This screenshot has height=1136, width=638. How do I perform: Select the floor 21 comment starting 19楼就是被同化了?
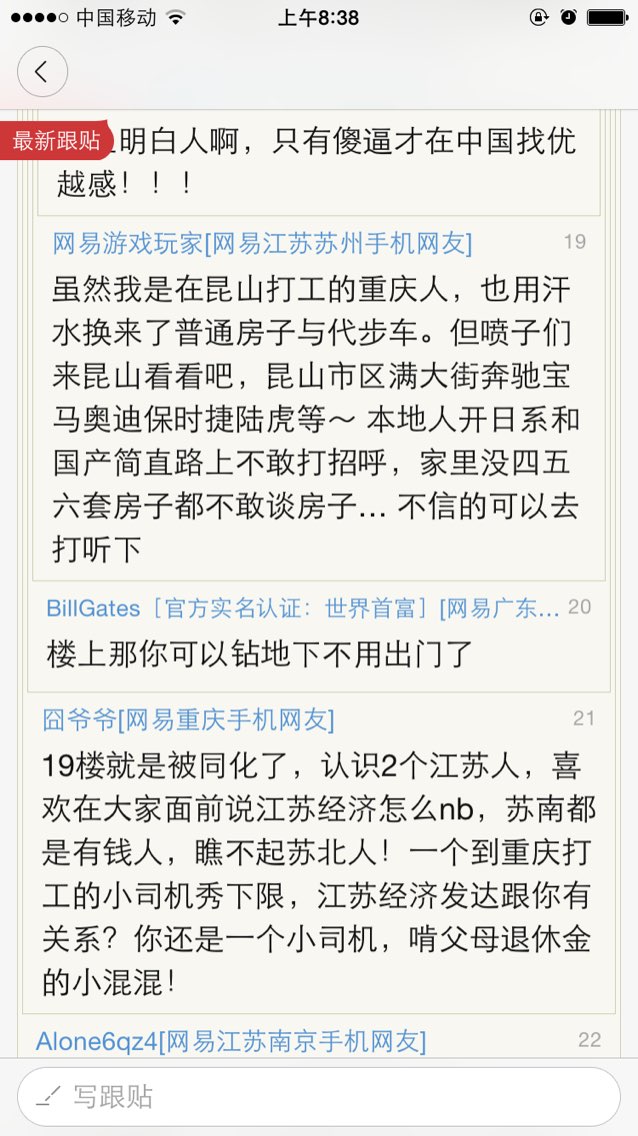coord(318,874)
